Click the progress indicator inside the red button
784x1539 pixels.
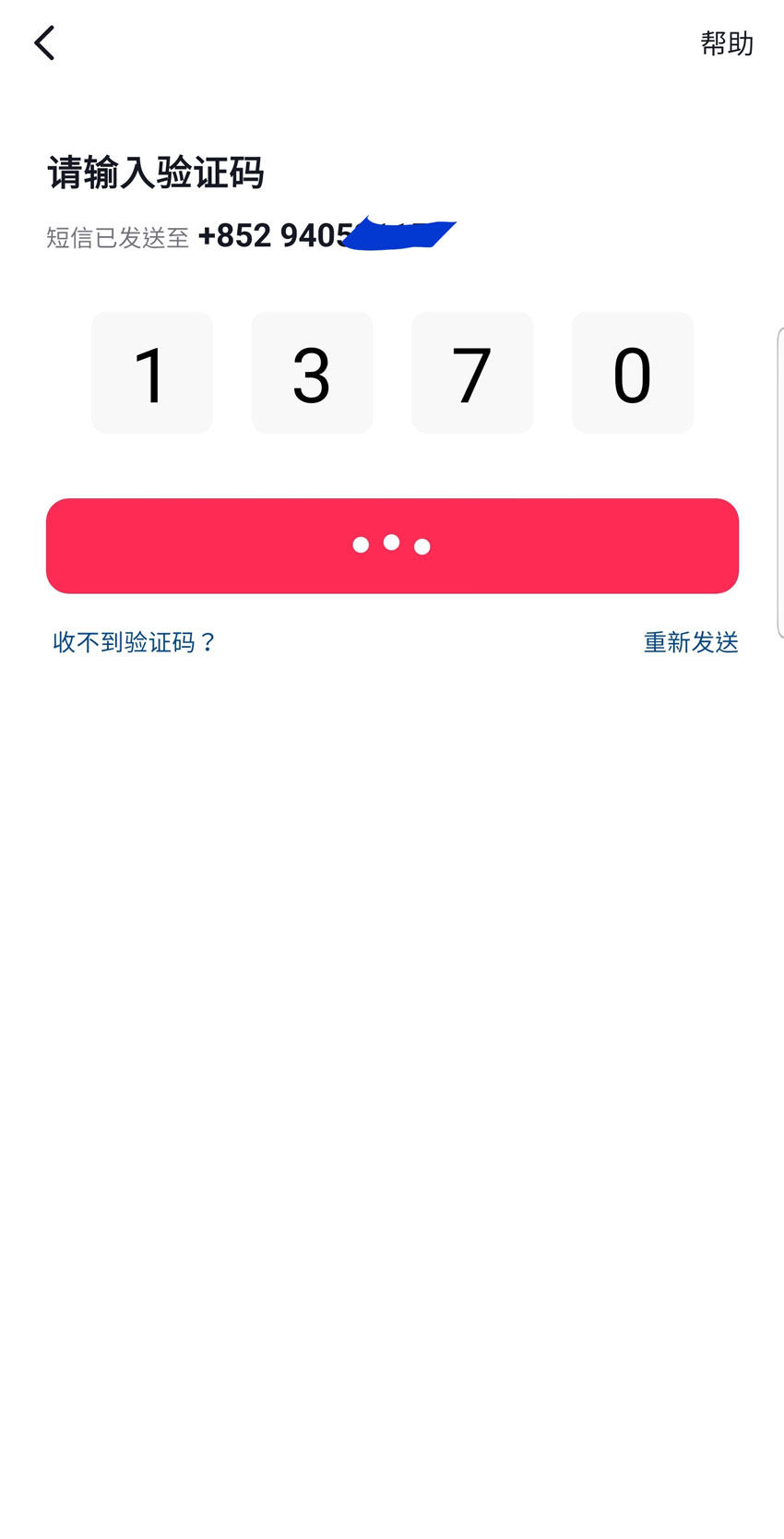click(391, 544)
